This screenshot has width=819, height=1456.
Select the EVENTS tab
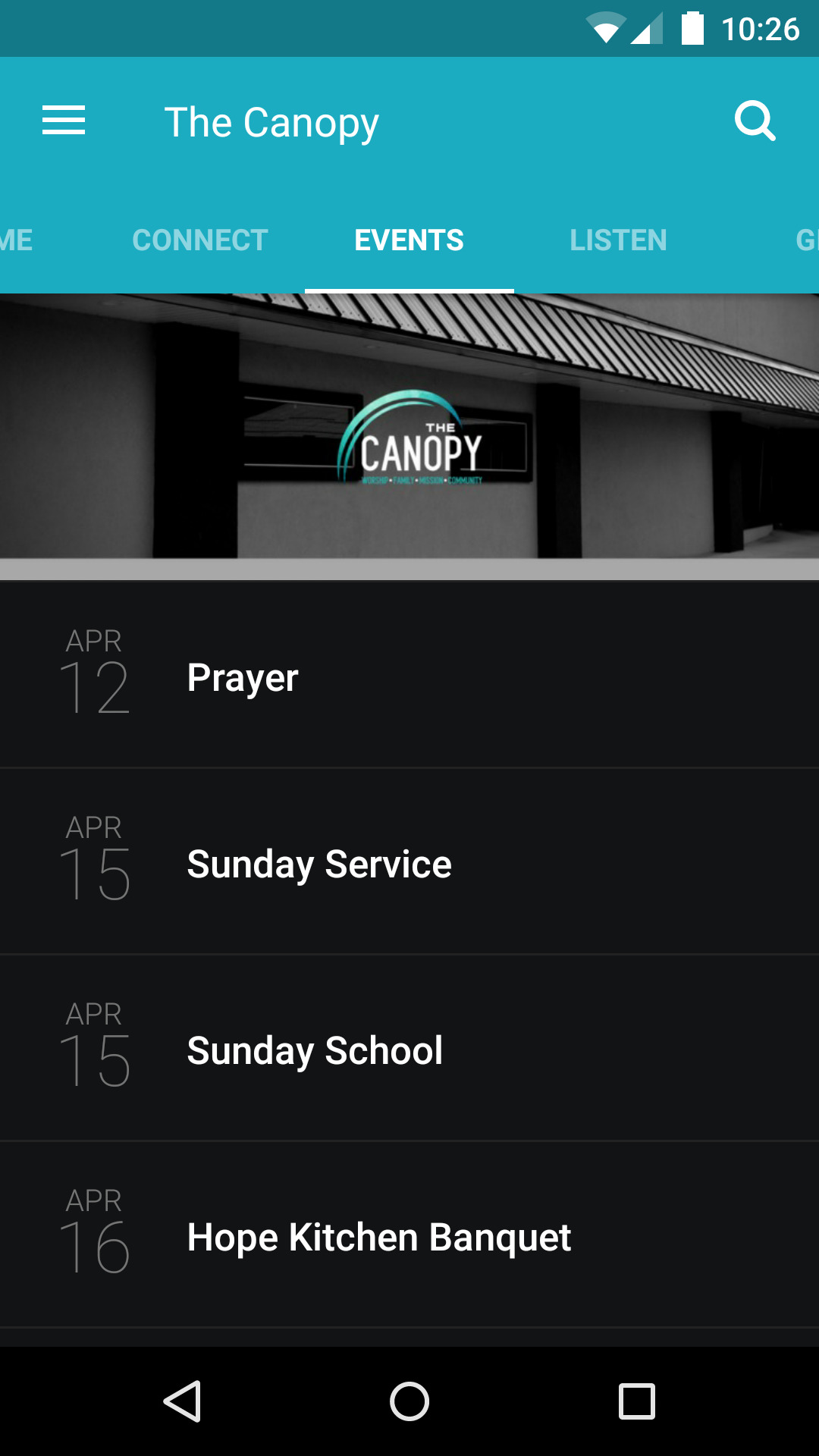point(409,240)
